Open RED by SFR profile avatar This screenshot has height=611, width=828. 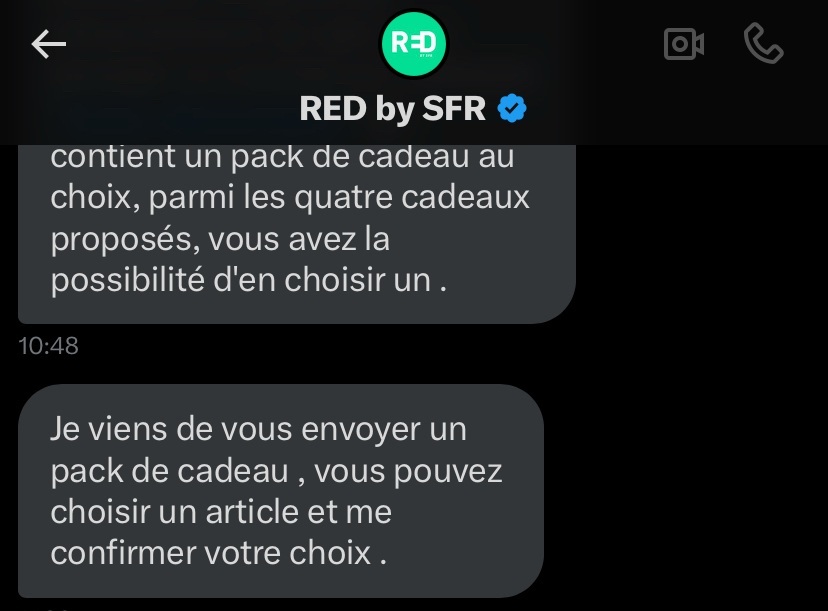(414, 44)
